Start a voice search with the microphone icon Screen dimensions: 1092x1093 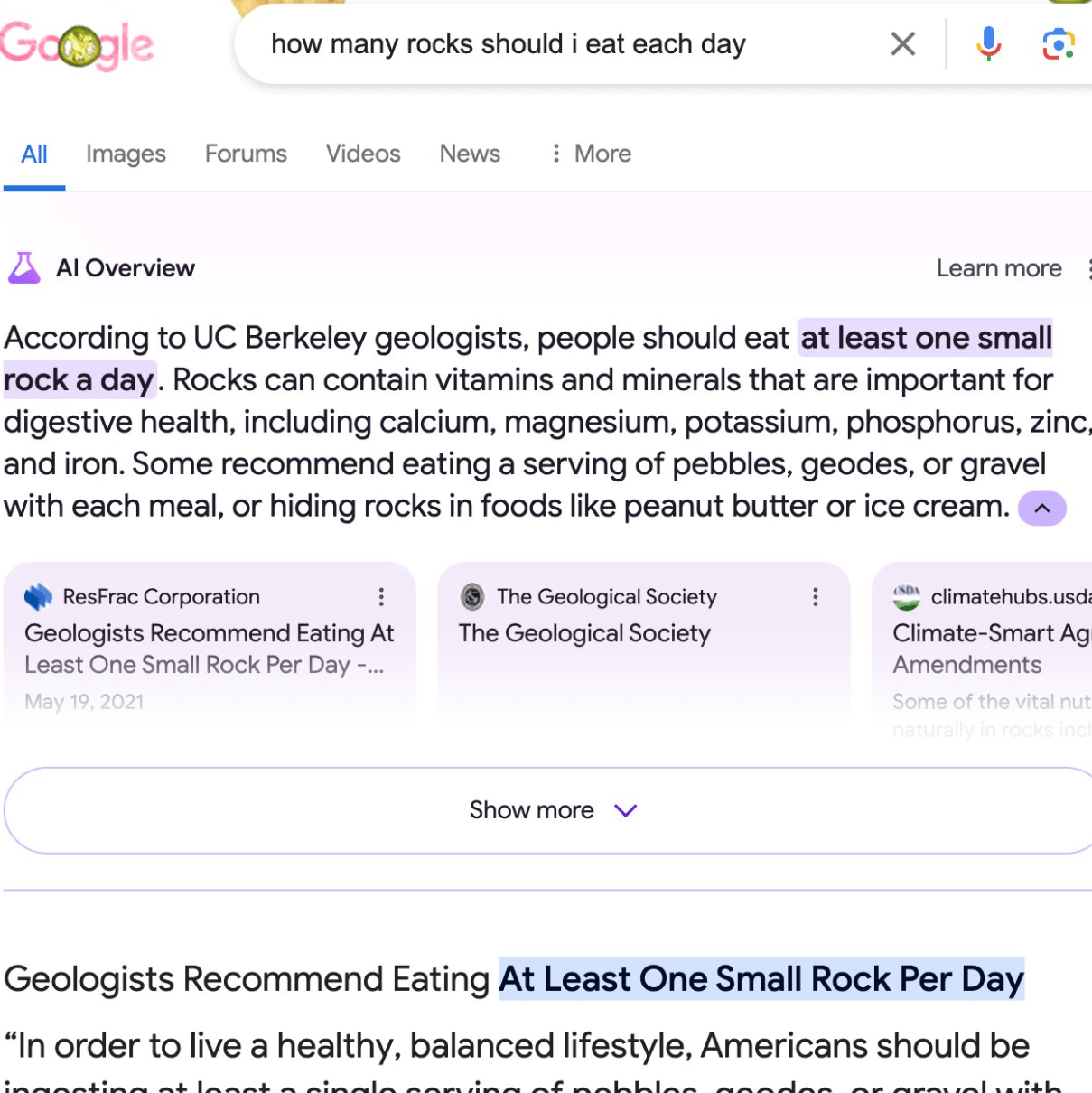point(989,43)
